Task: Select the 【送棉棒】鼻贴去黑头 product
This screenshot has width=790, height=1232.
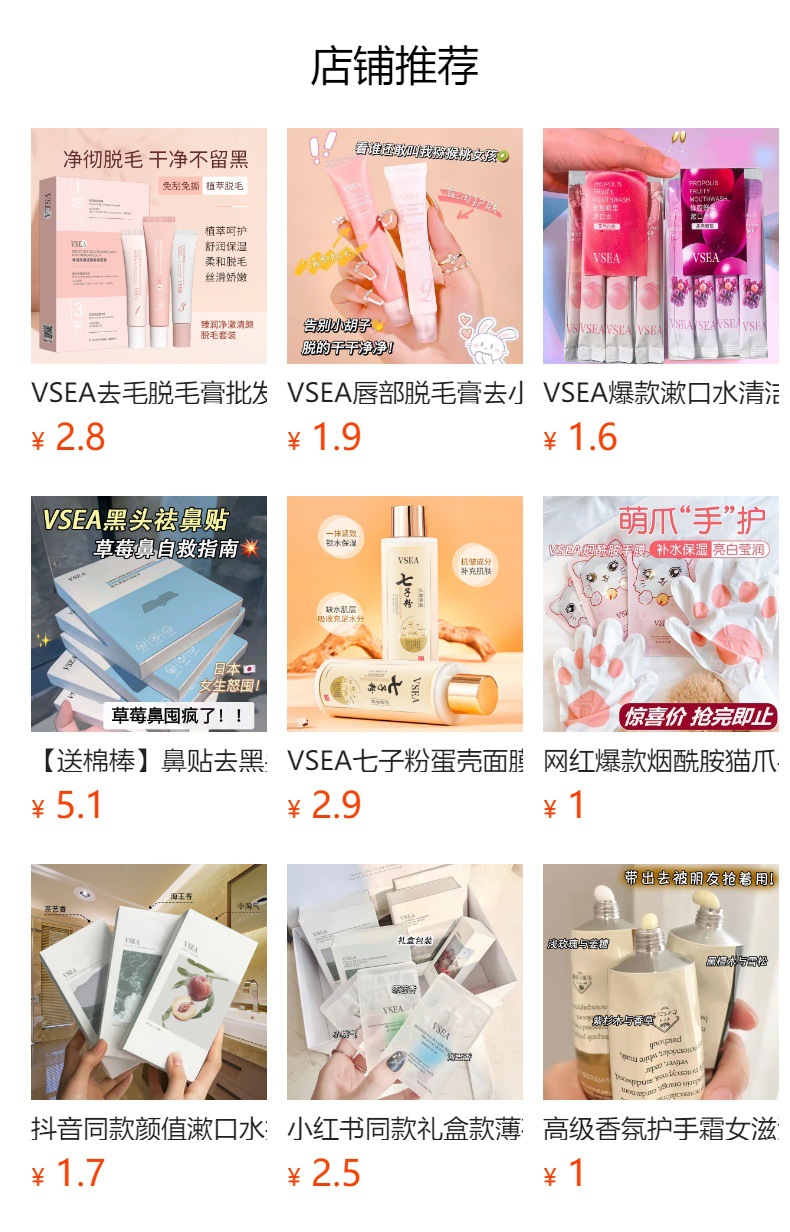Action: click(x=149, y=614)
